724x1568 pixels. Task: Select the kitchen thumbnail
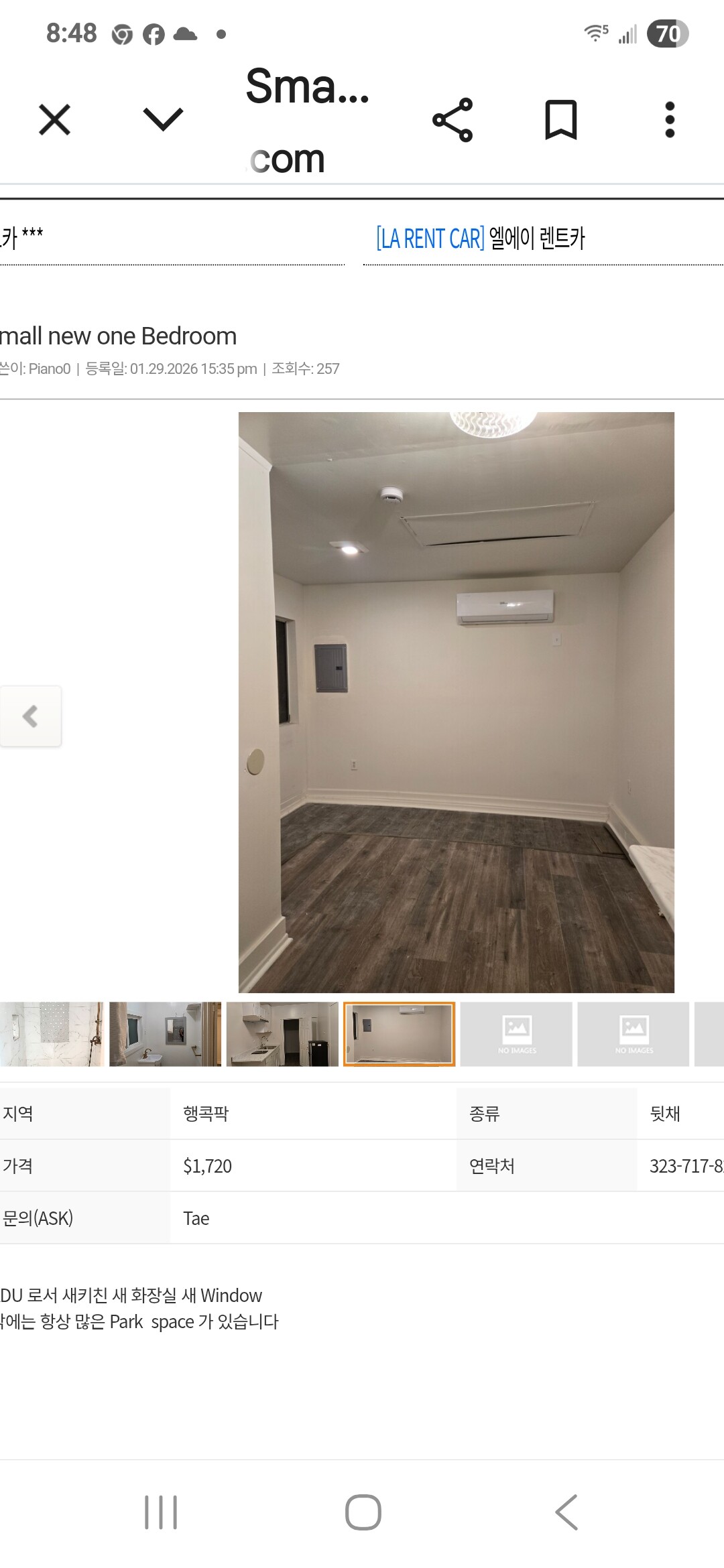pyautogui.click(x=282, y=1034)
